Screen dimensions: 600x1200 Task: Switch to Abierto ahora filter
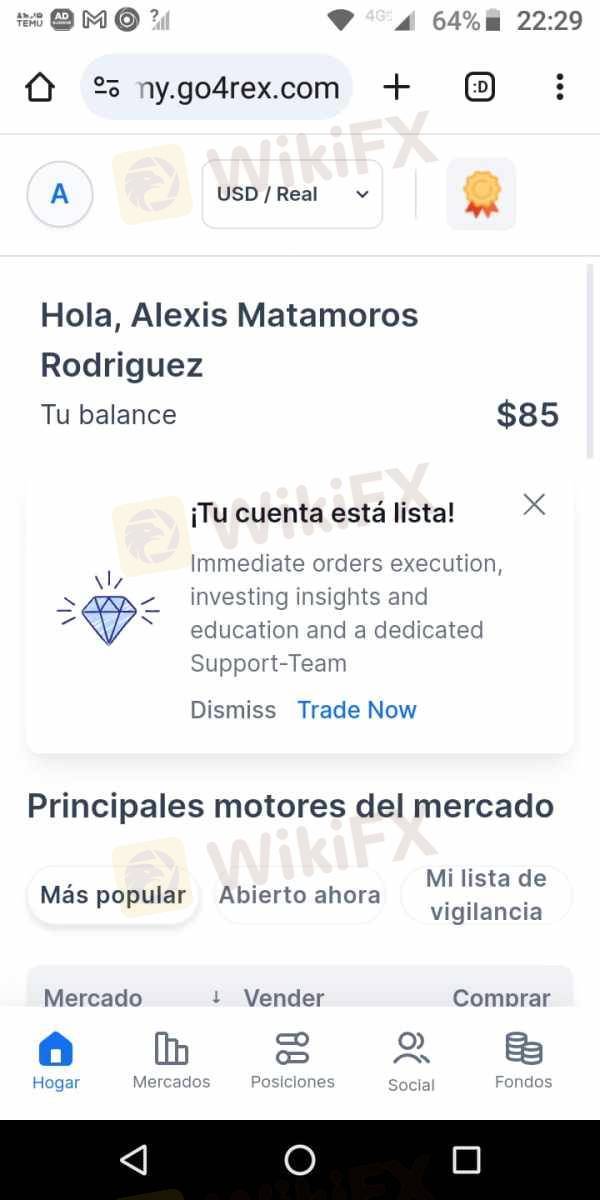[x=299, y=895]
